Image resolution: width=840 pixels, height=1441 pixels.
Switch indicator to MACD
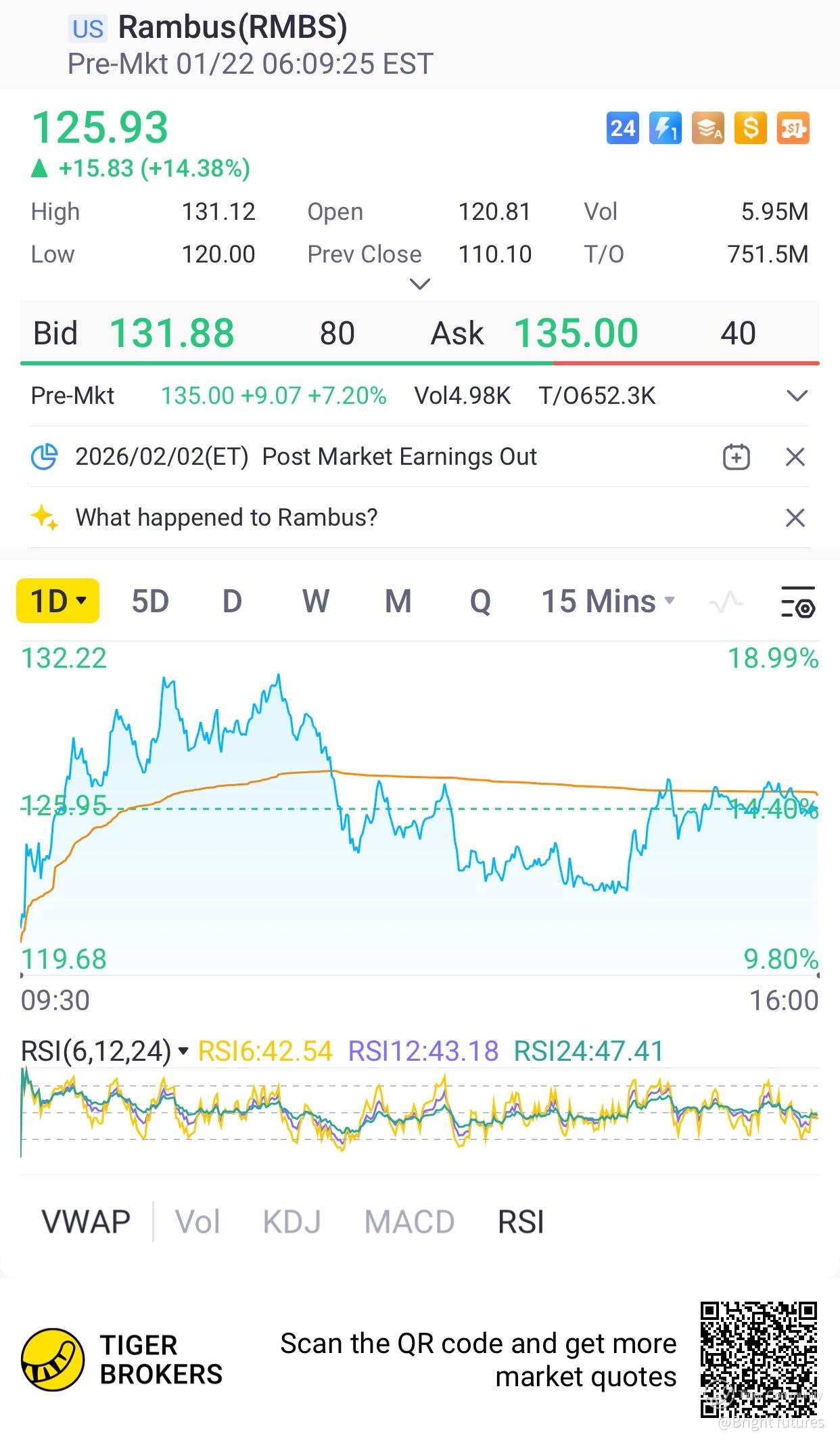(409, 1222)
